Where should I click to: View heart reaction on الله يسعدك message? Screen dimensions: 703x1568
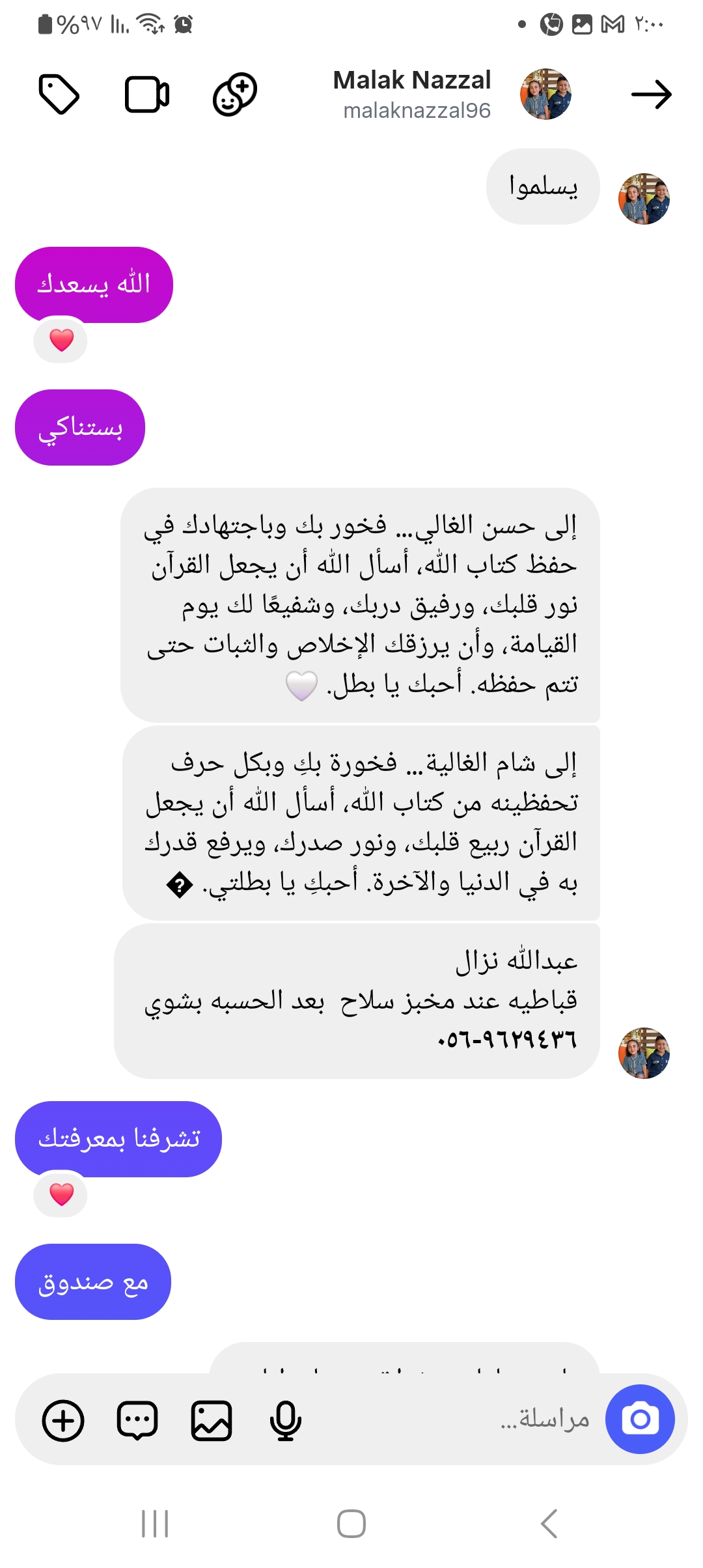pyautogui.click(x=61, y=340)
